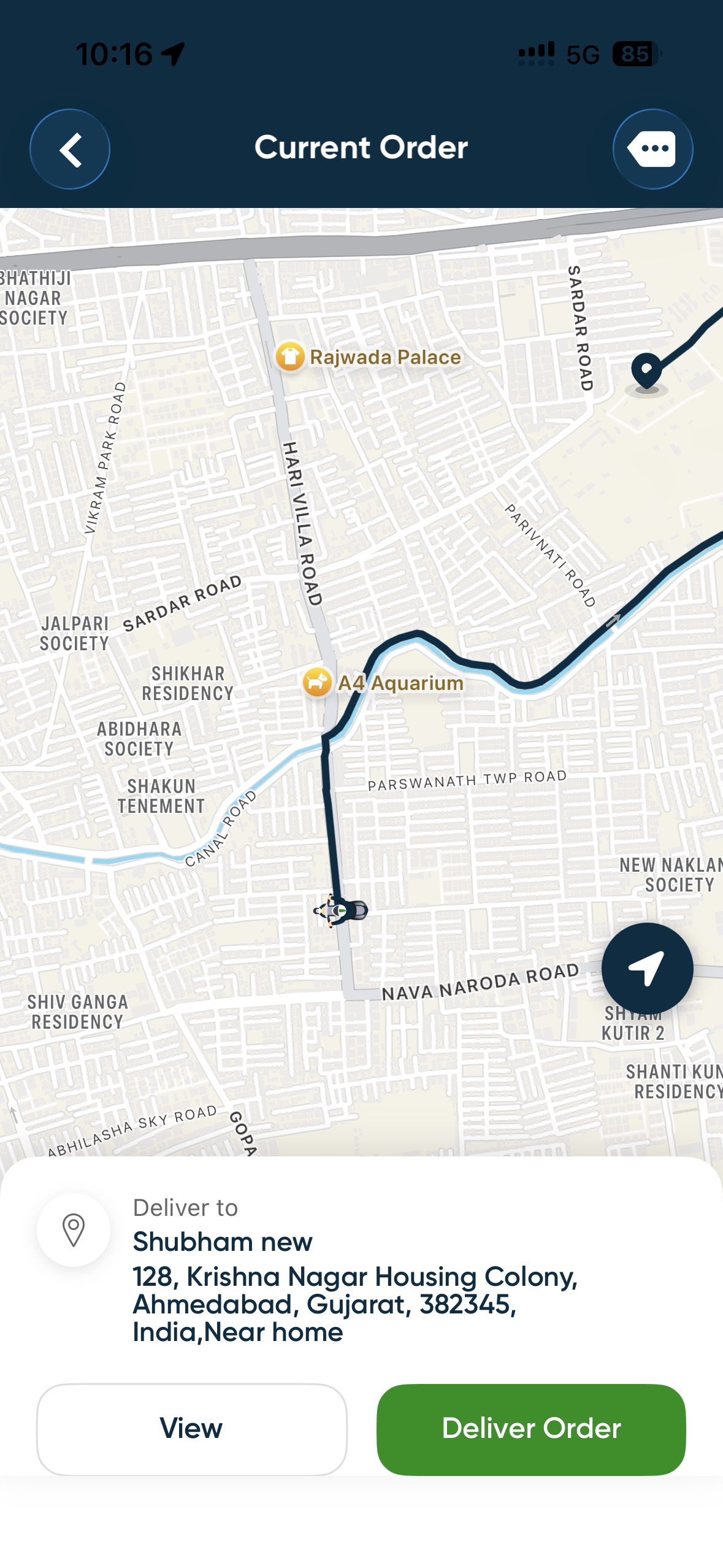Select the destination pin on the map

pyautogui.click(x=646, y=371)
